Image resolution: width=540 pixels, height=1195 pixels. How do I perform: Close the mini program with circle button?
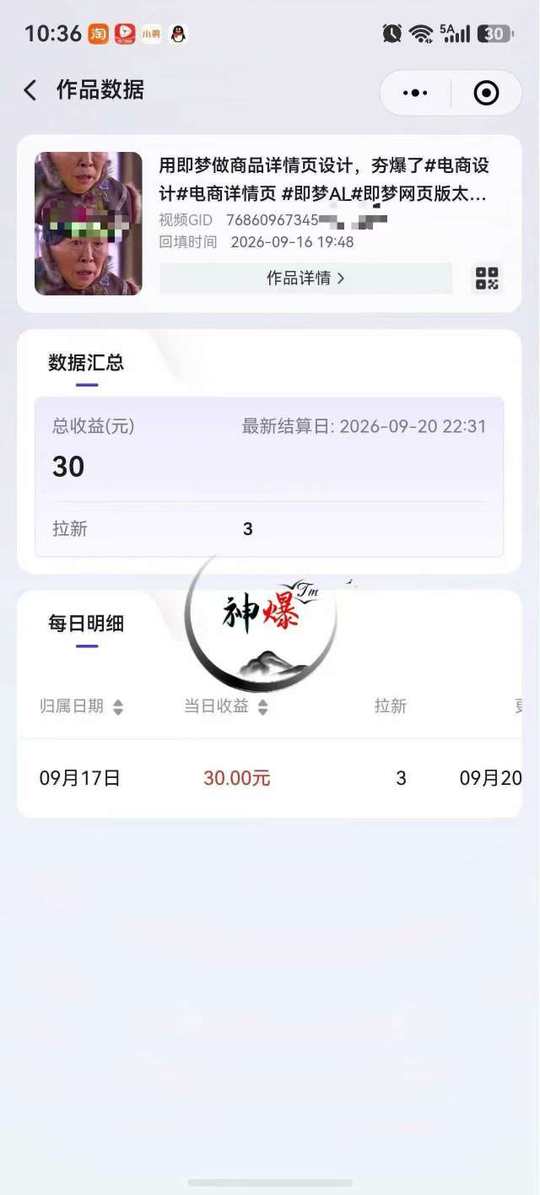(x=486, y=93)
